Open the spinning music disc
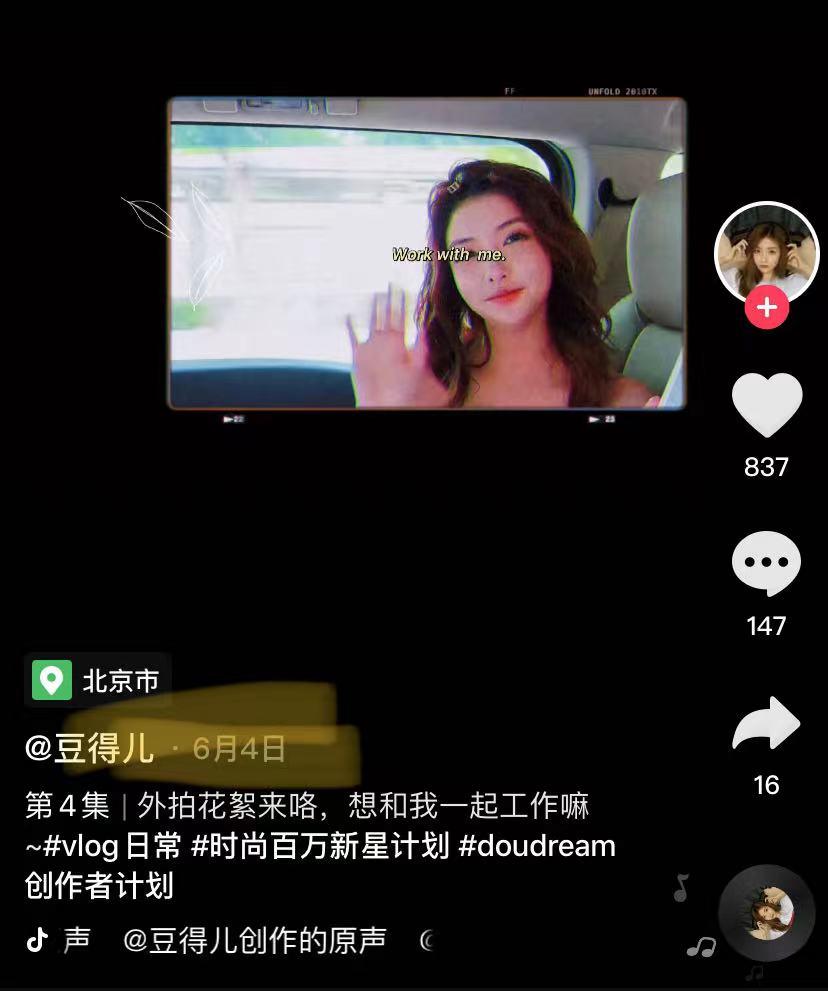This screenshot has height=991, width=828. point(766,912)
